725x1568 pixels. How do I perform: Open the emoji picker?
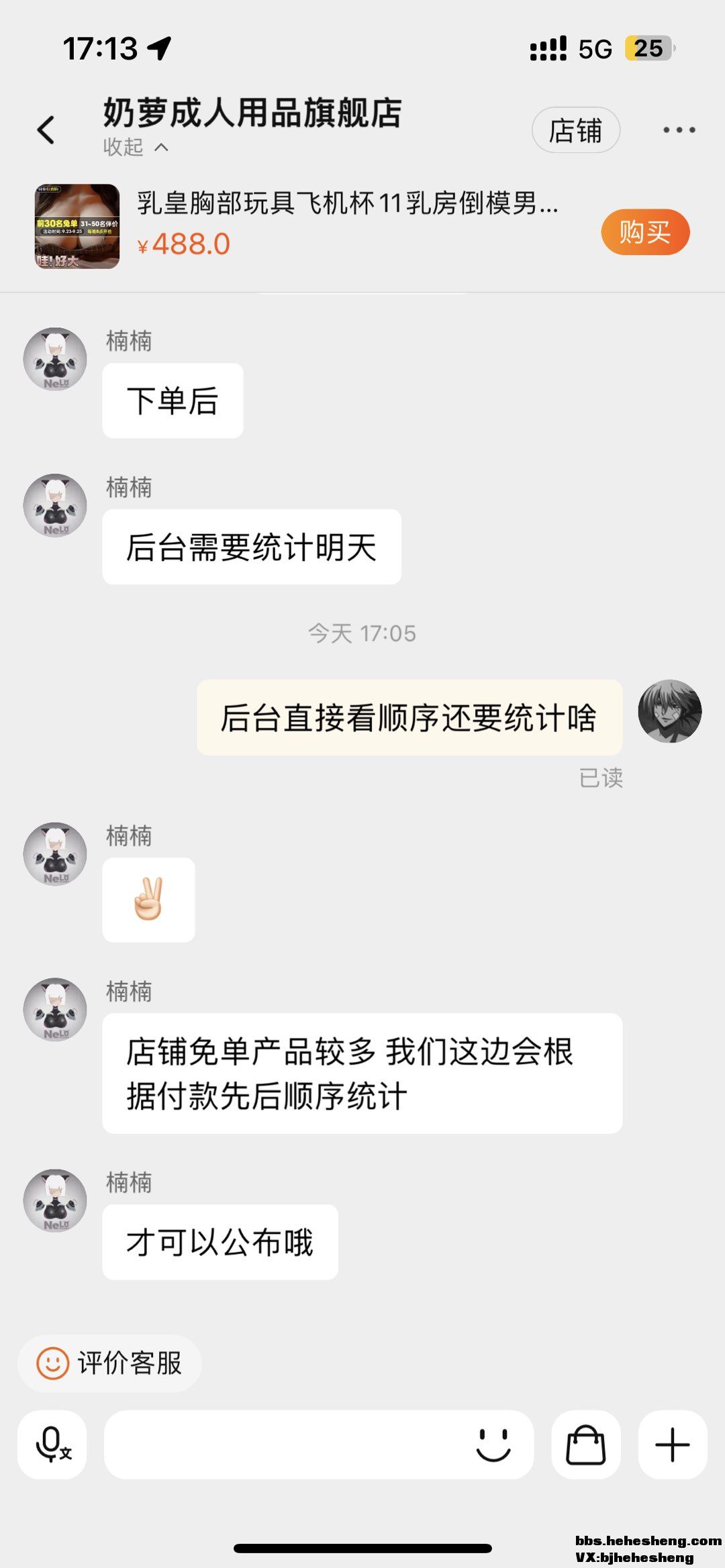(x=493, y=1444)
